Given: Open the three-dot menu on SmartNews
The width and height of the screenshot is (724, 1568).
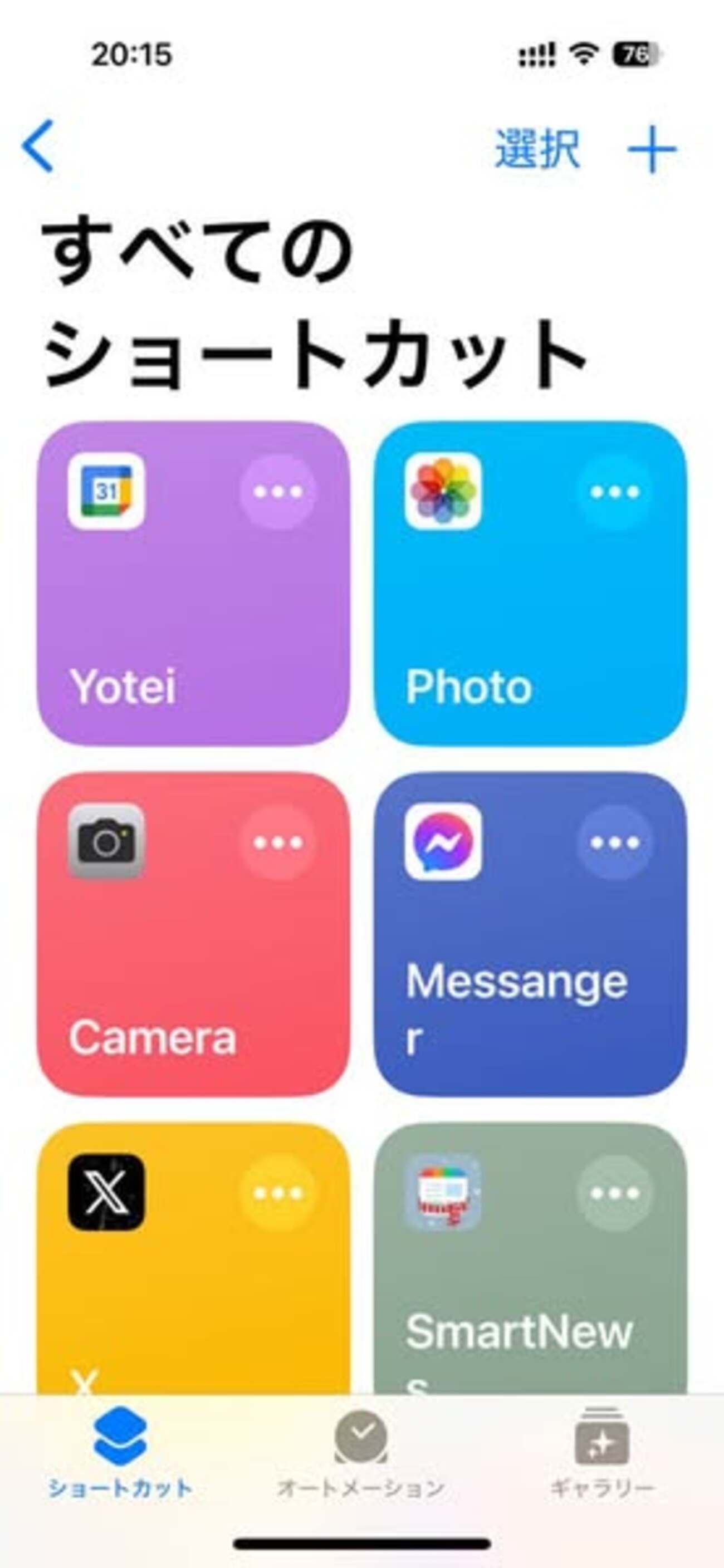Looking at the screenshot, I should pos(614,1193).
